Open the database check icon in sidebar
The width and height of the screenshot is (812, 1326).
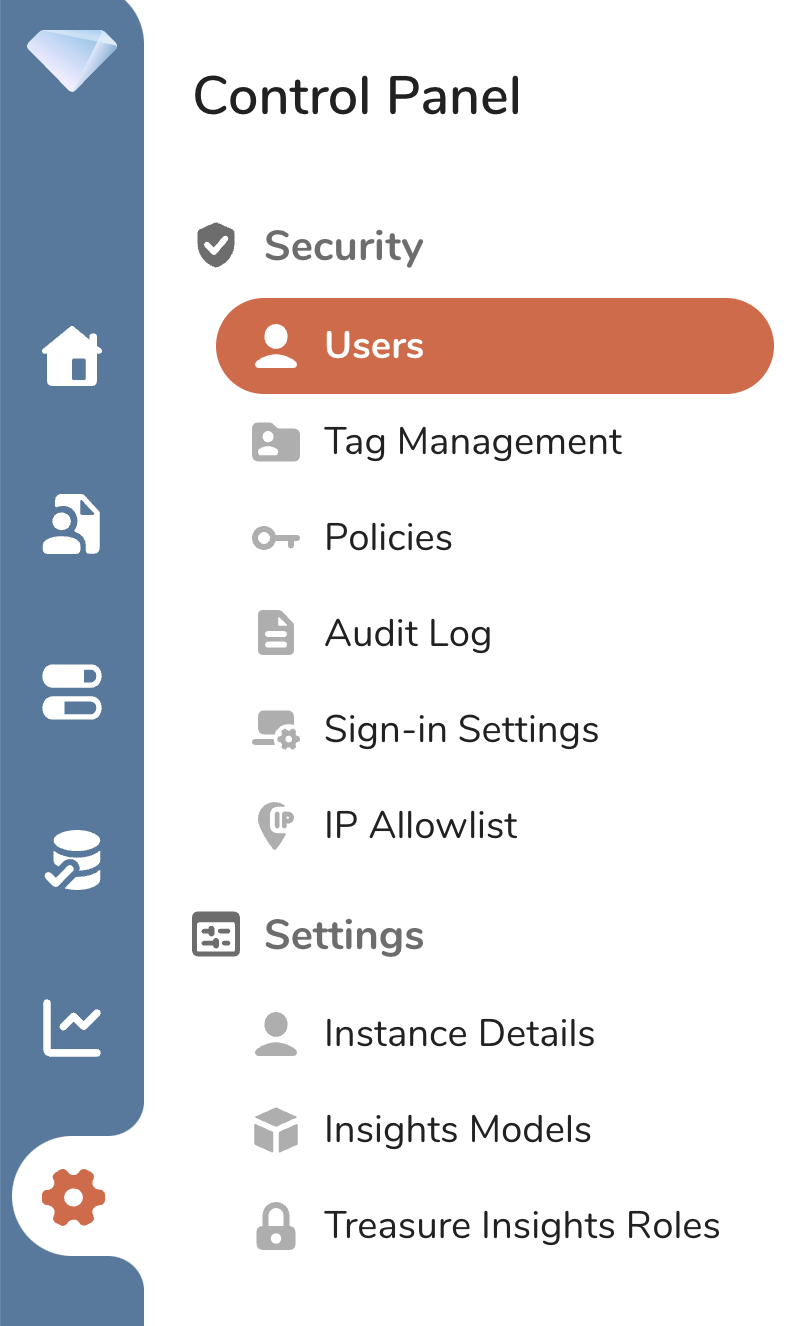[72, 860]
